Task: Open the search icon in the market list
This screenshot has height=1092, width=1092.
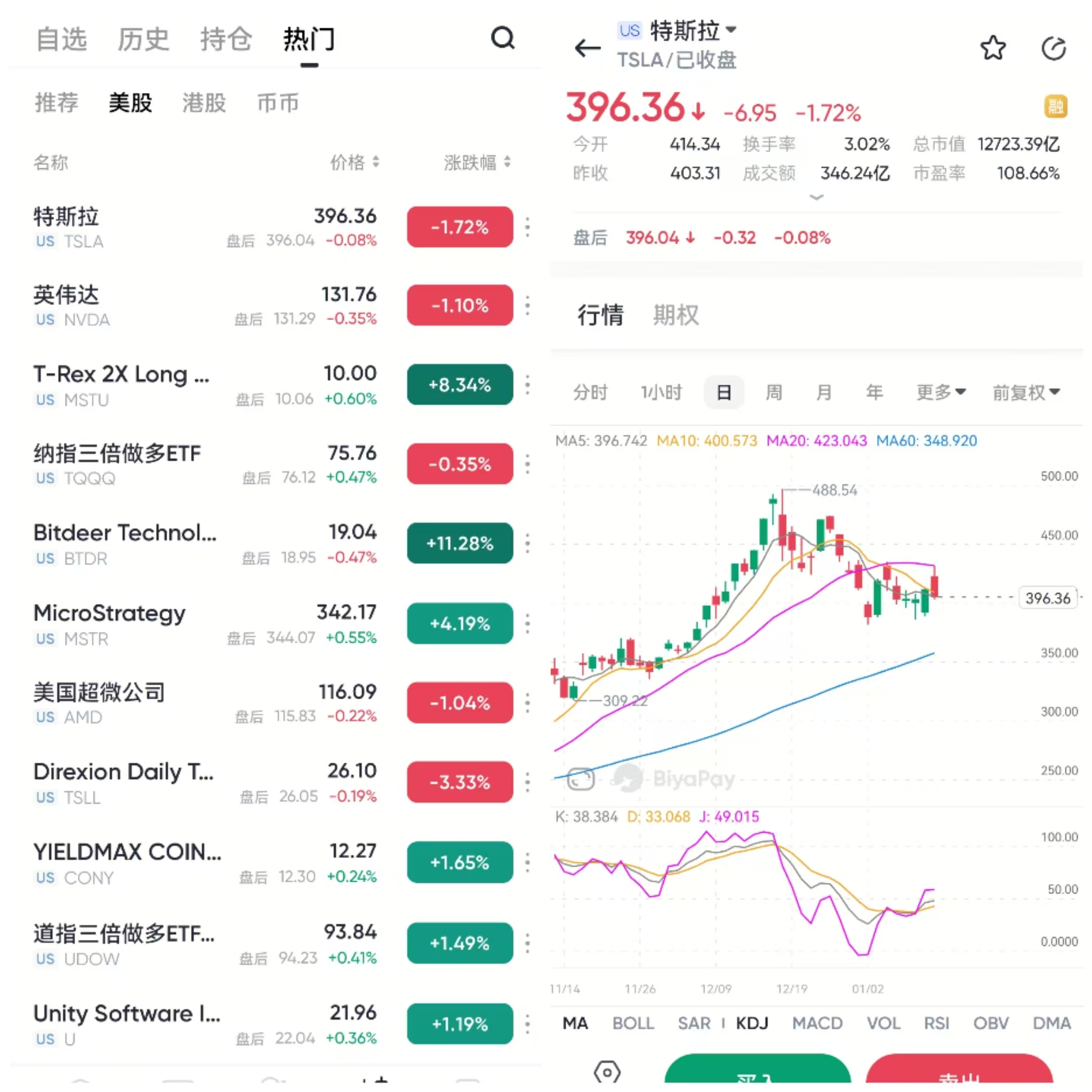Action: tap(503, 38)
